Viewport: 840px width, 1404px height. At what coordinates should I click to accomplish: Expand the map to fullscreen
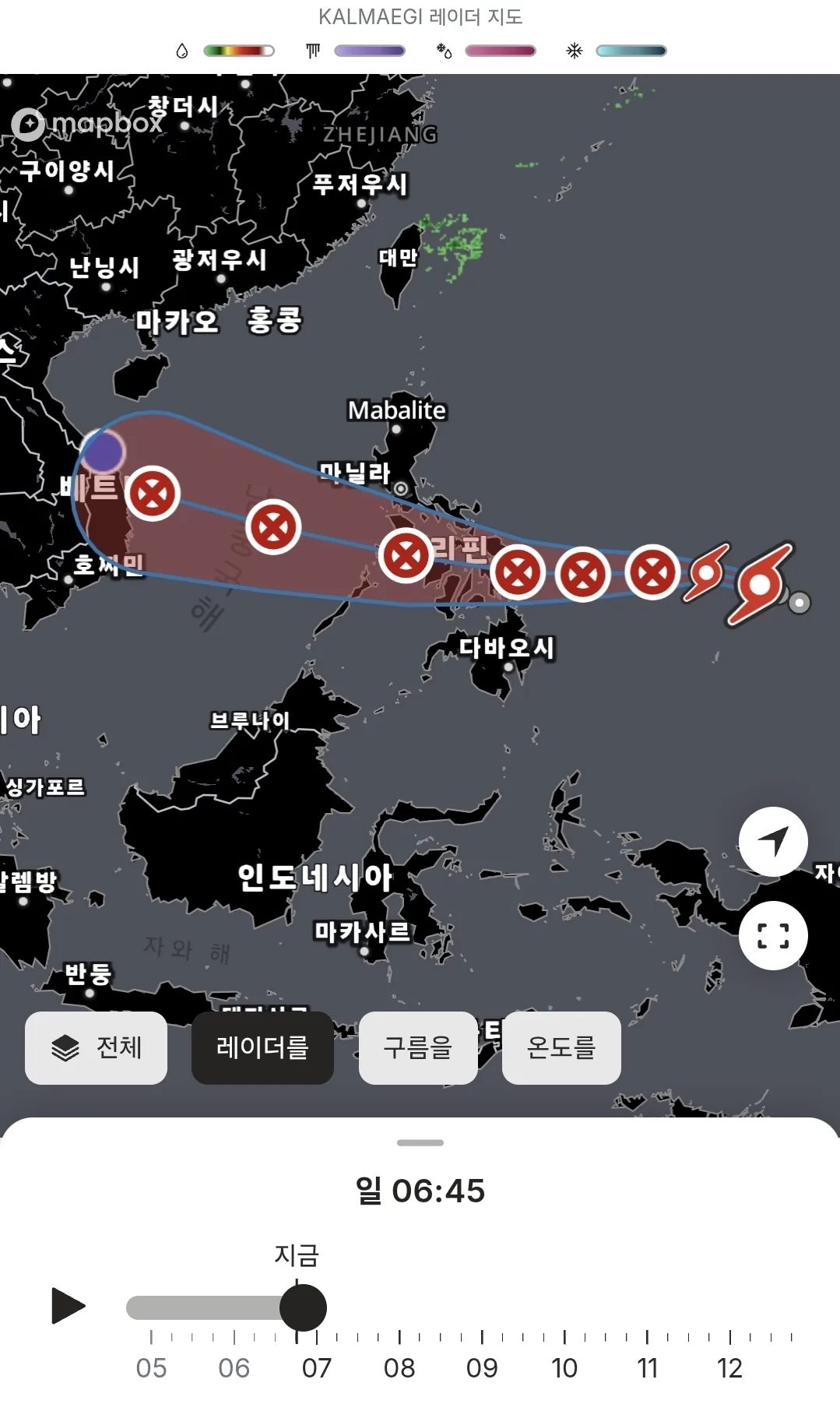click(x=773, y=935)
